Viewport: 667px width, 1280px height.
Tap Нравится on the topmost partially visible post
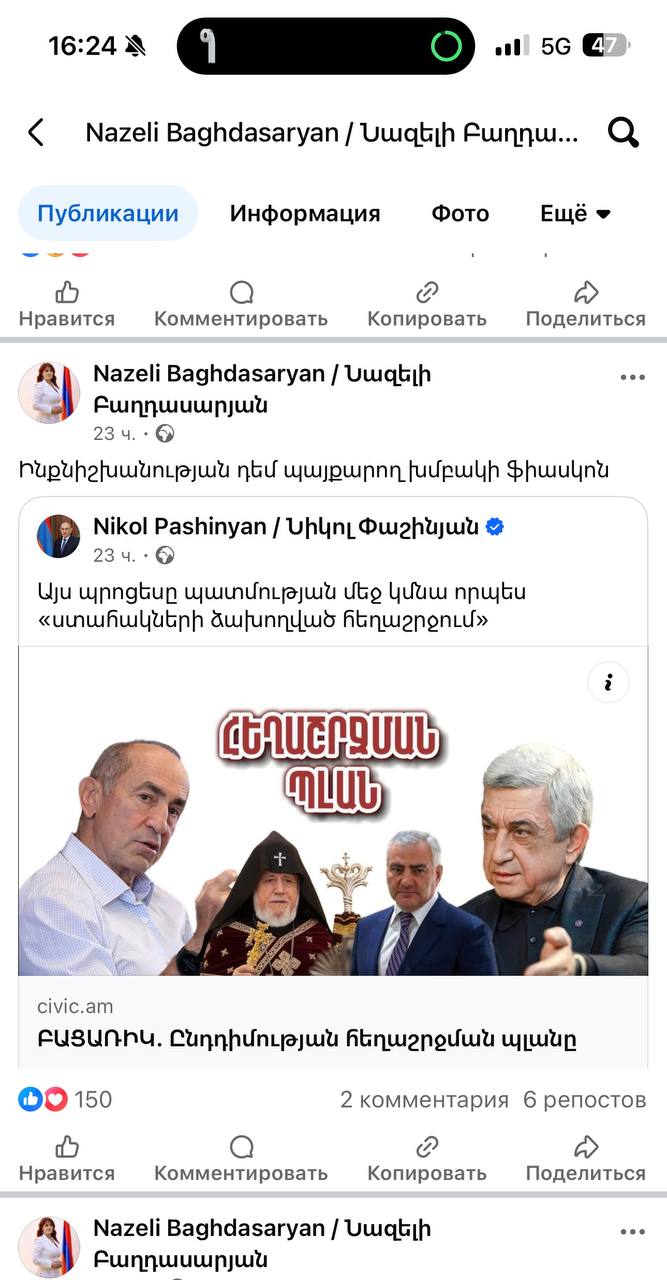67,304
